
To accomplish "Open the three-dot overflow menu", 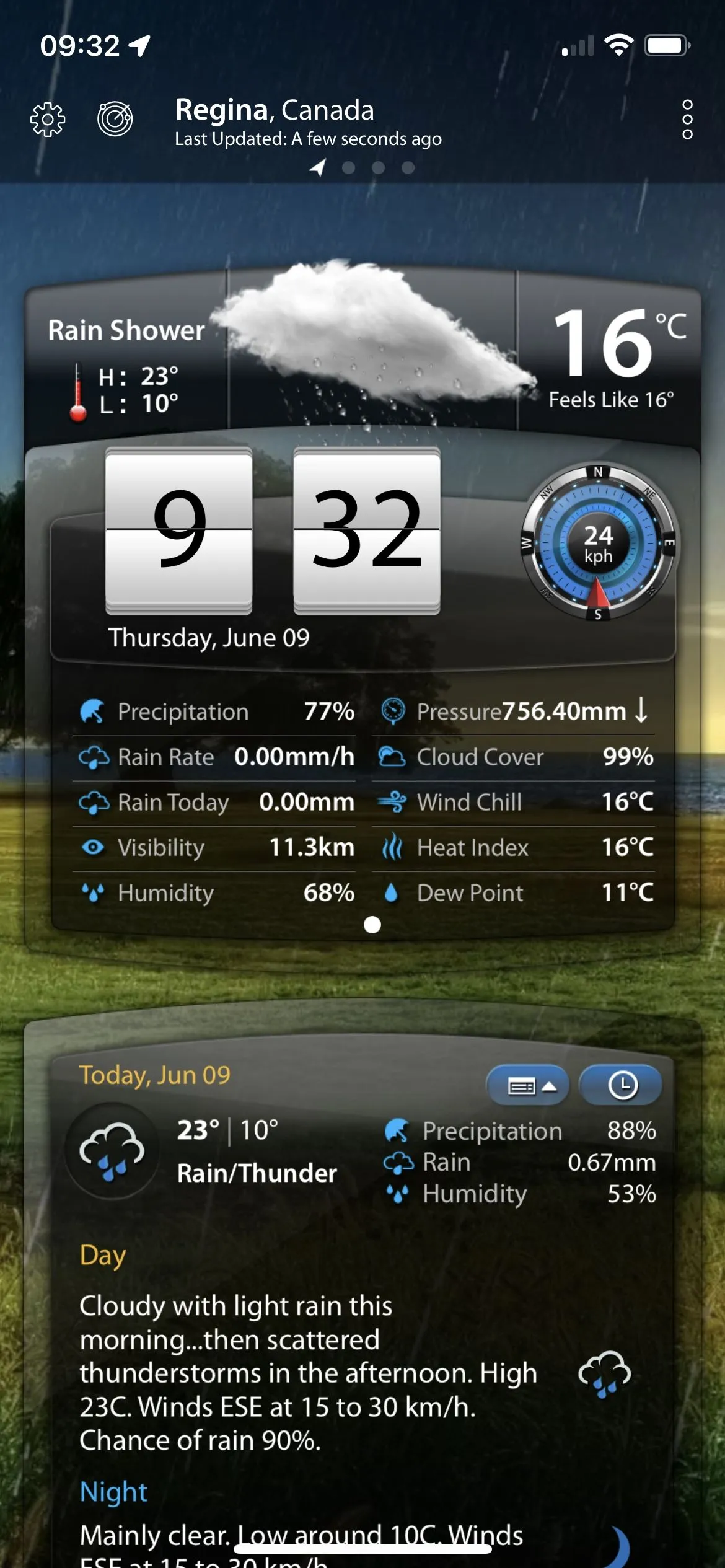I will point(687,119).
